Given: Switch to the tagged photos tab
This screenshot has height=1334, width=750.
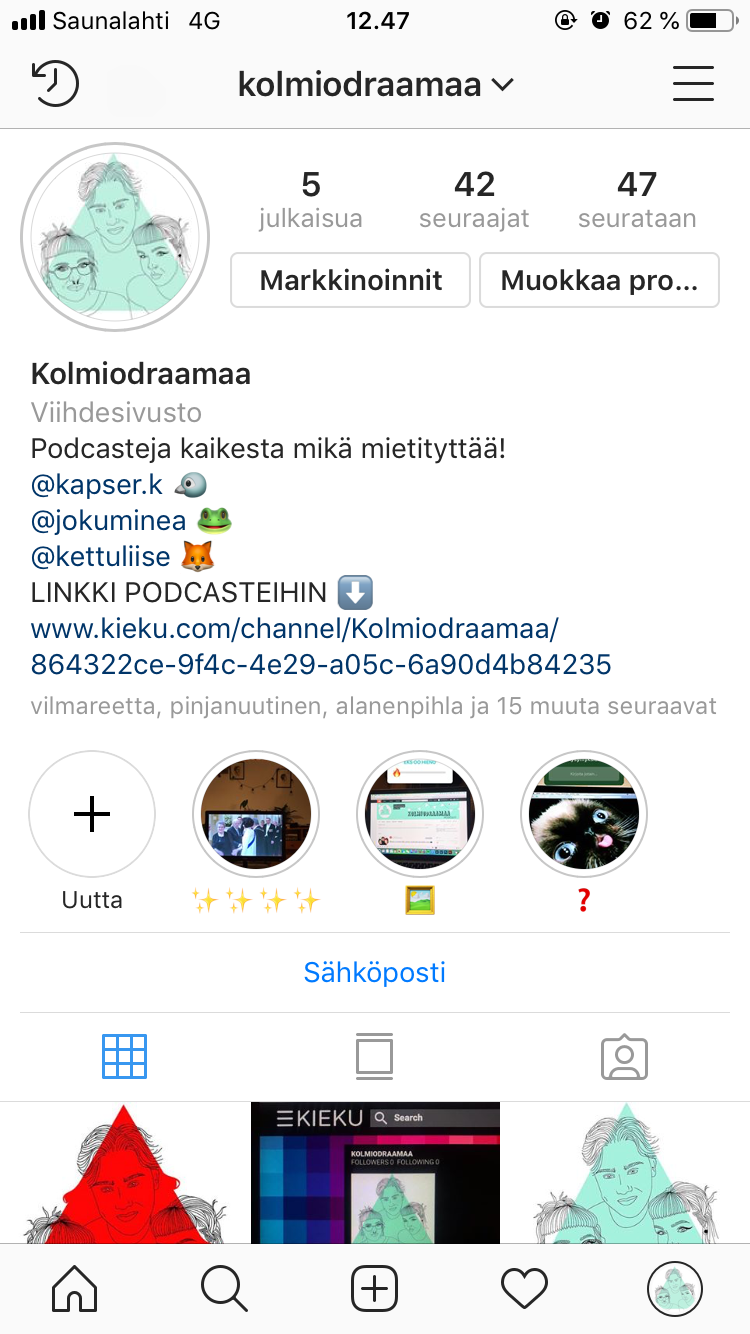Looking at the screenshot, I should pyautogui.click(x=624, y=1056).
